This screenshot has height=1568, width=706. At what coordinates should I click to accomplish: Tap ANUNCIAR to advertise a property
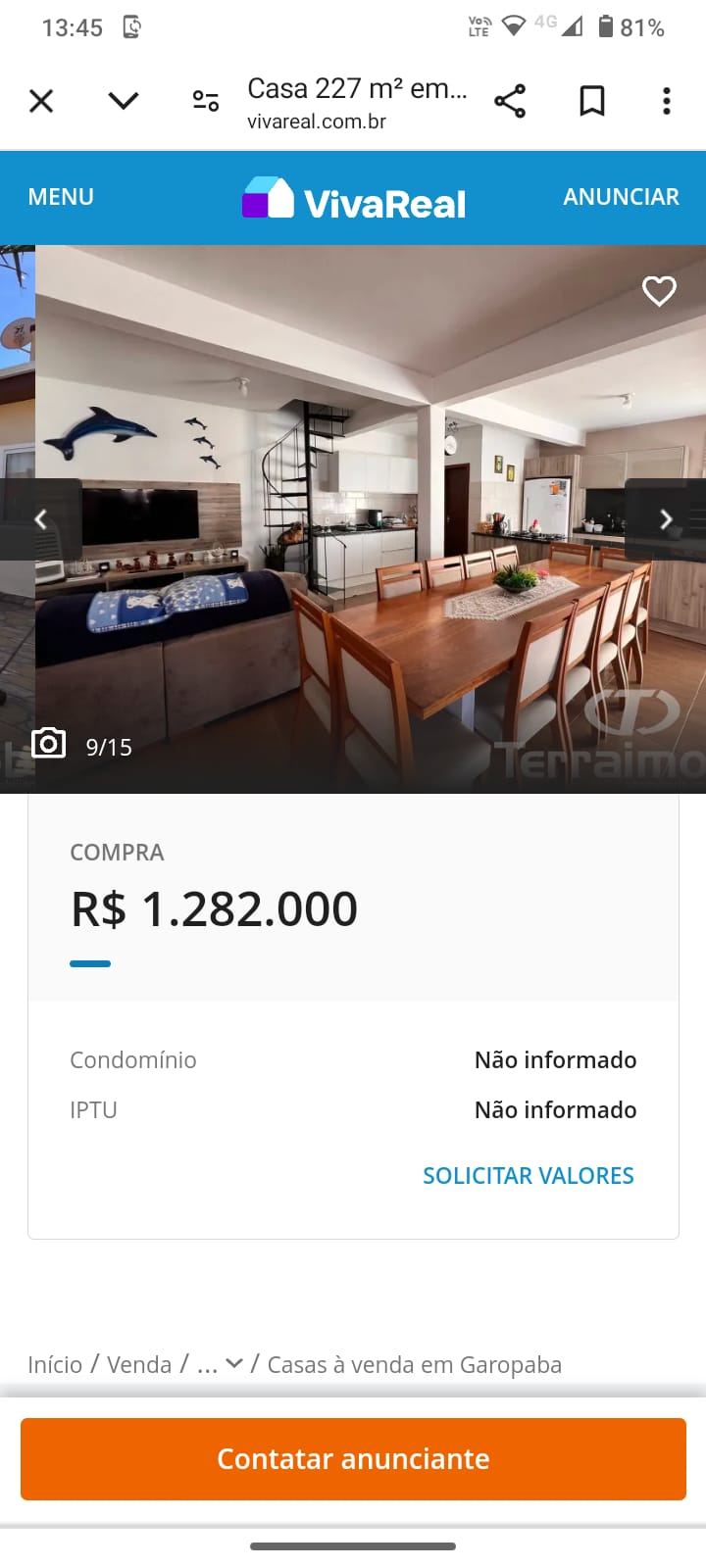click(621, 197)
